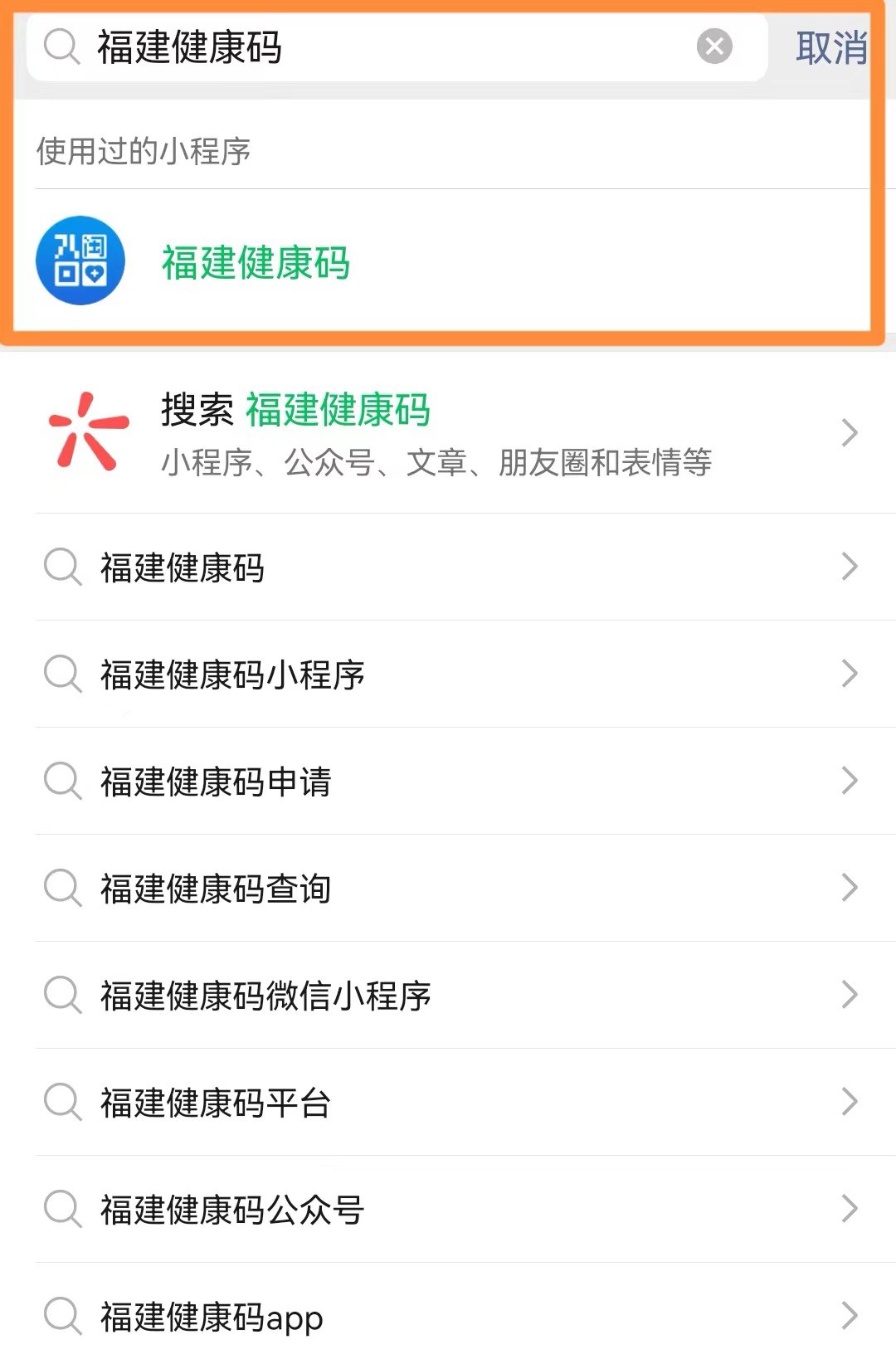Select the suggestion 福建健康码app
The width and height of the screenshot is (896, 1359).
pyautogui.click(x=448, y=1317)
